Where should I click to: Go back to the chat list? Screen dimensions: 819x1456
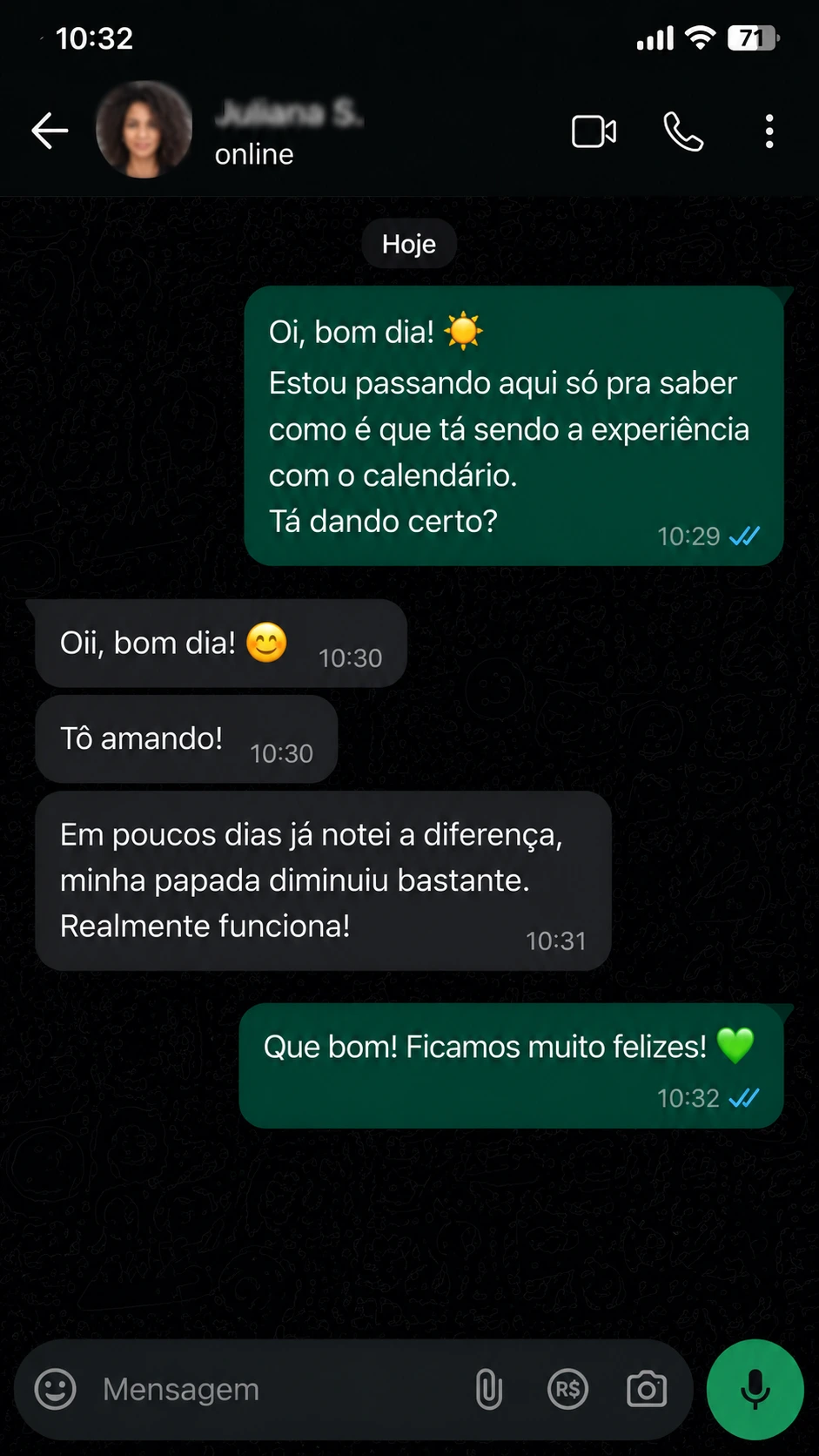pos(50,131)
